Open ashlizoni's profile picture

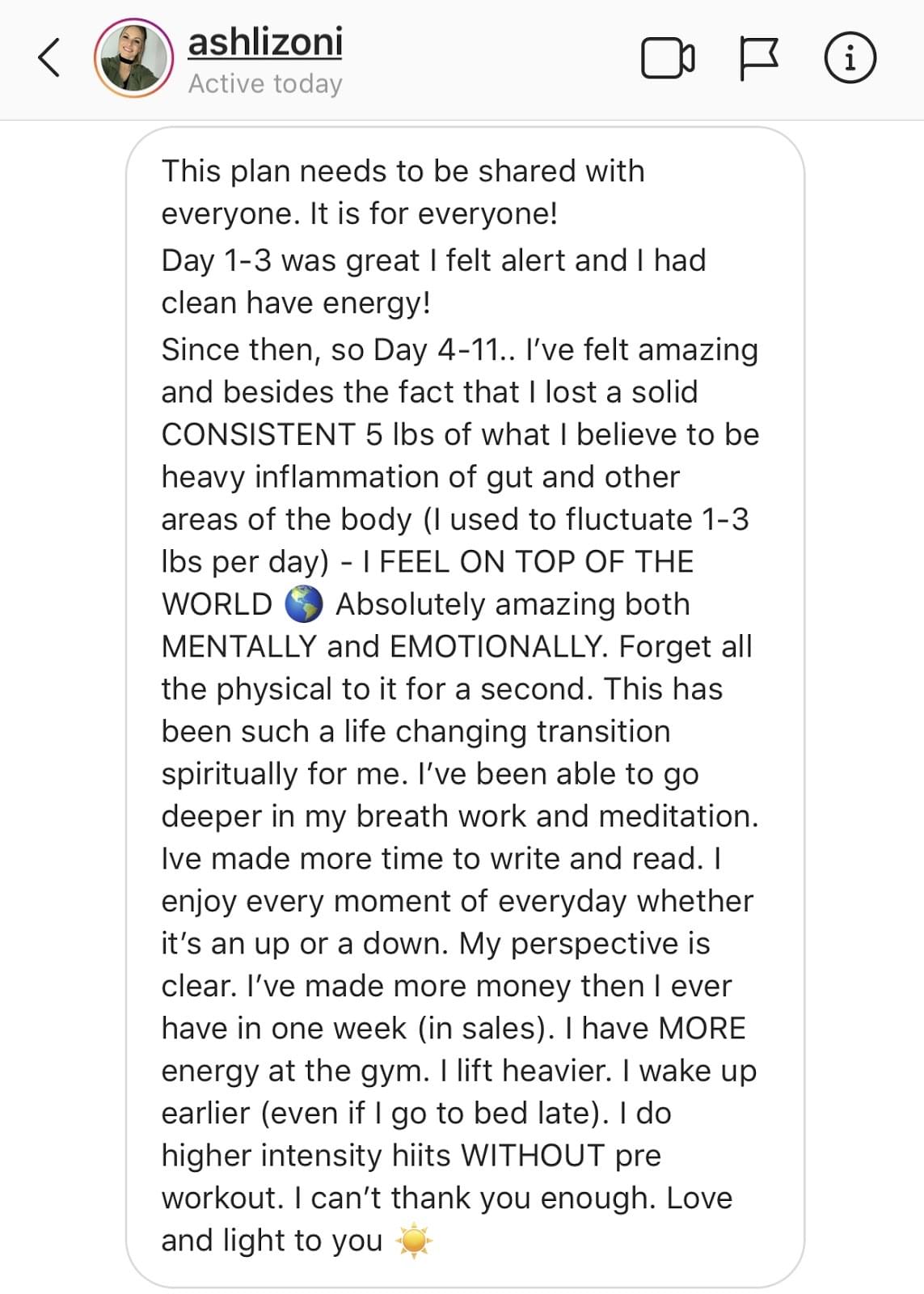click(133, 58)
